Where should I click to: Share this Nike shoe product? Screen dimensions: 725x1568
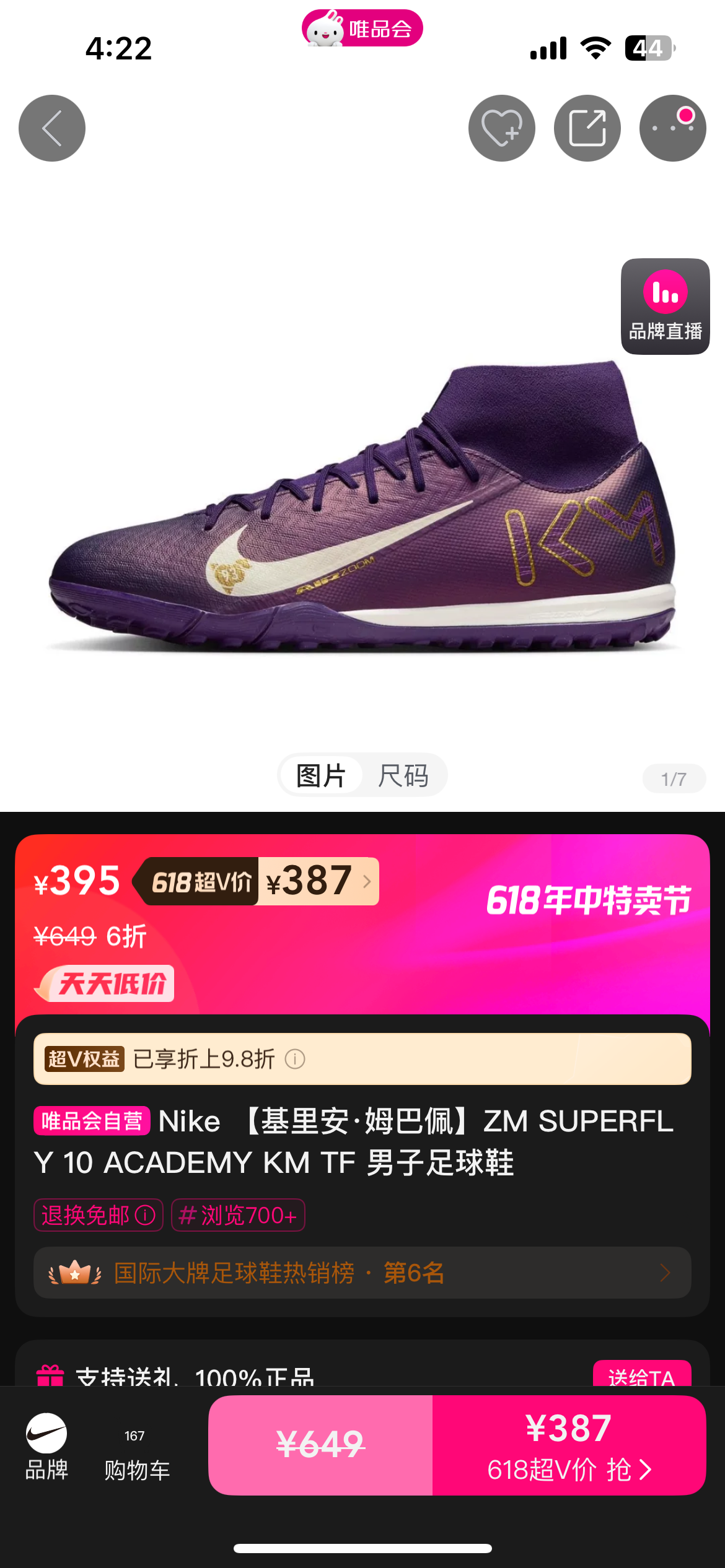(x=587, y=128)
